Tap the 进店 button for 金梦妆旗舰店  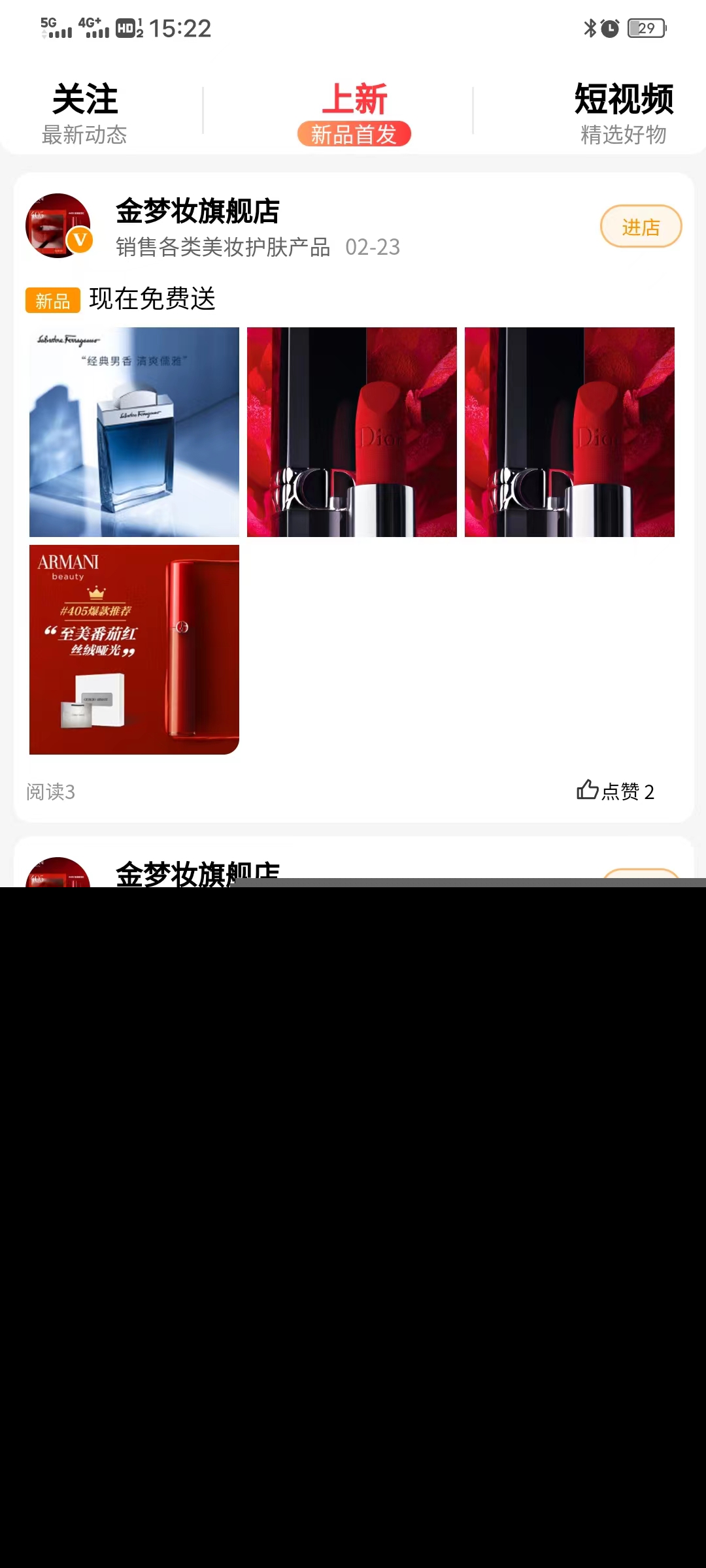641,227
